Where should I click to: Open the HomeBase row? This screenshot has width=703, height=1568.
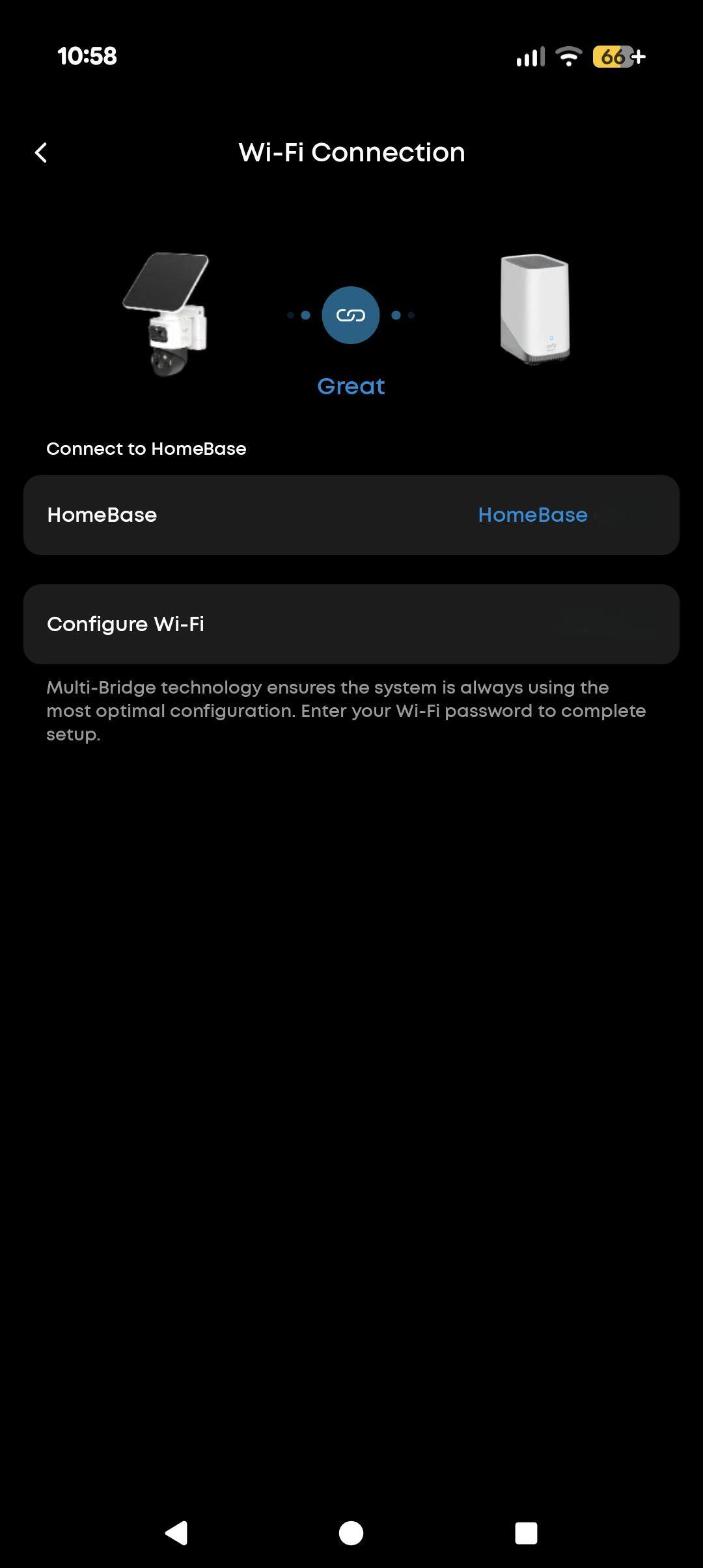(351, 515)
